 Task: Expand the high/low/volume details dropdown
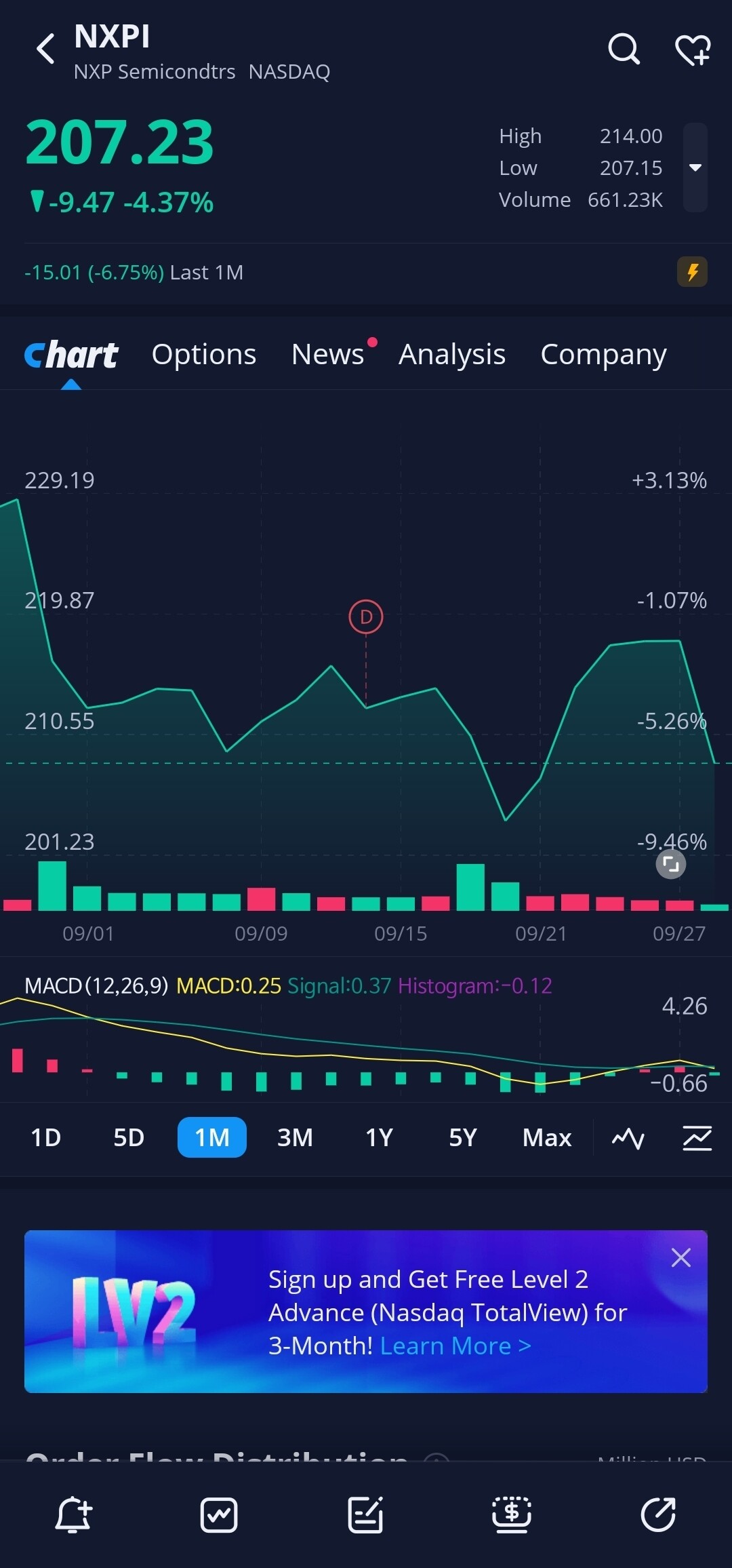coord(695,168)
